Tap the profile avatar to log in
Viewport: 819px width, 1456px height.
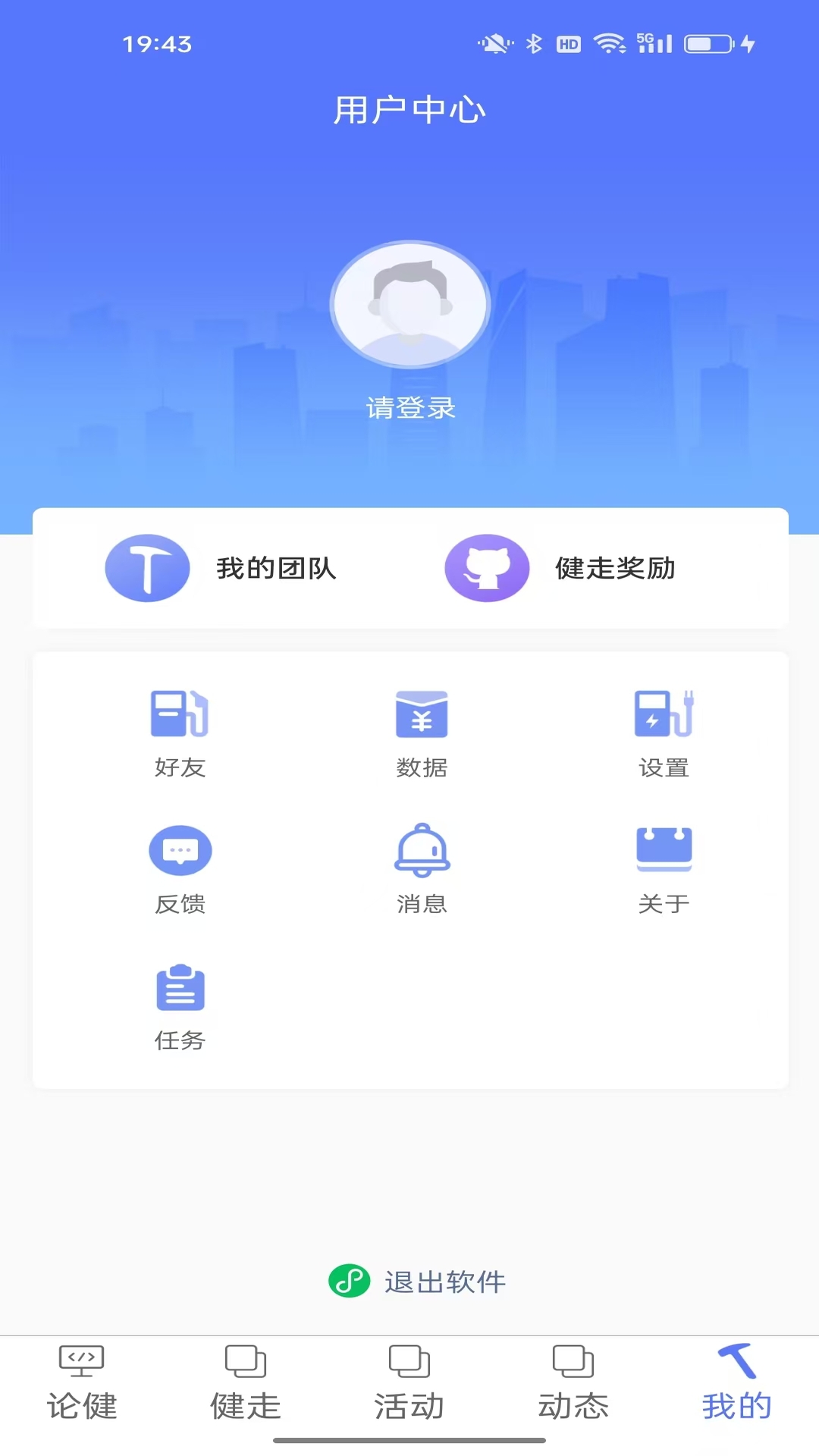click(410, 304)
